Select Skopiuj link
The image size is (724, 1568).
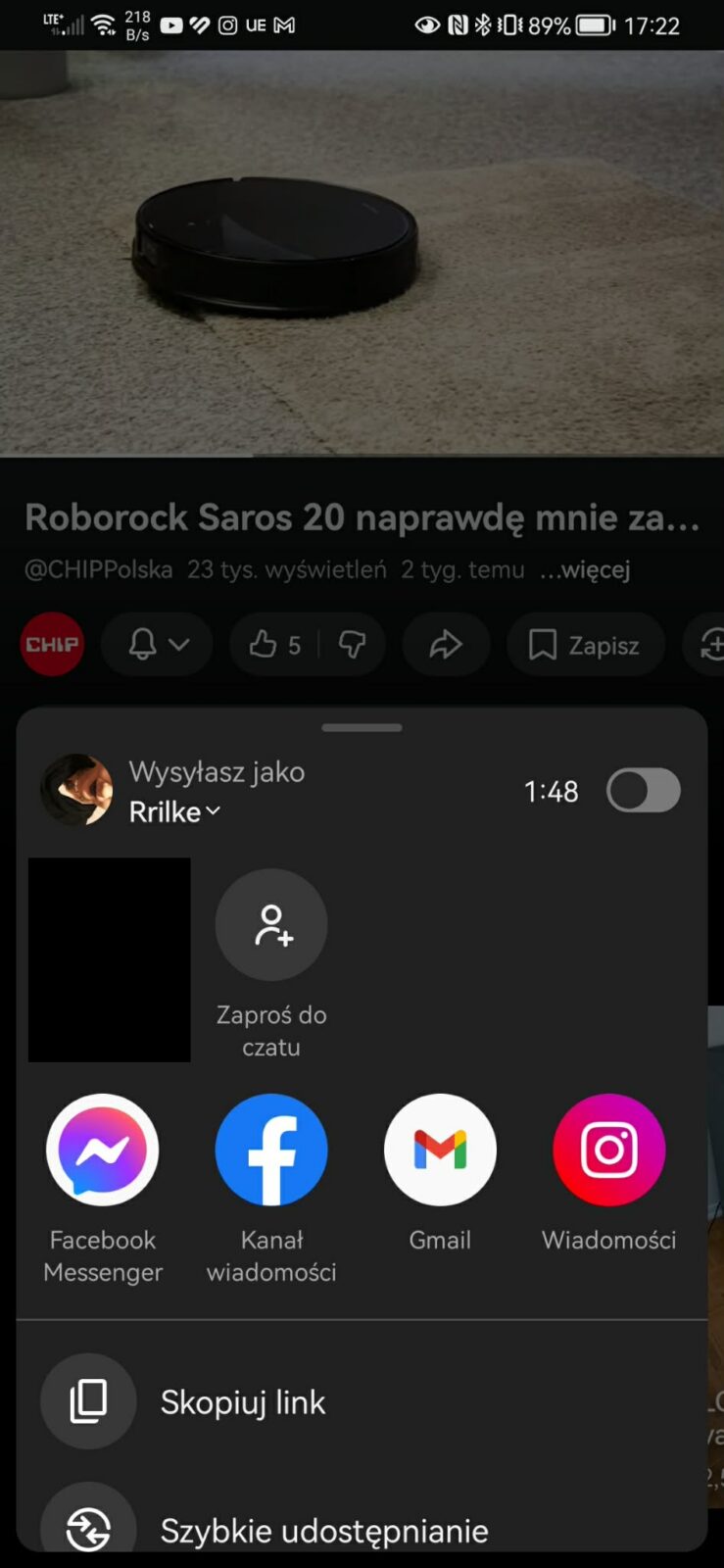[243, 1402]
